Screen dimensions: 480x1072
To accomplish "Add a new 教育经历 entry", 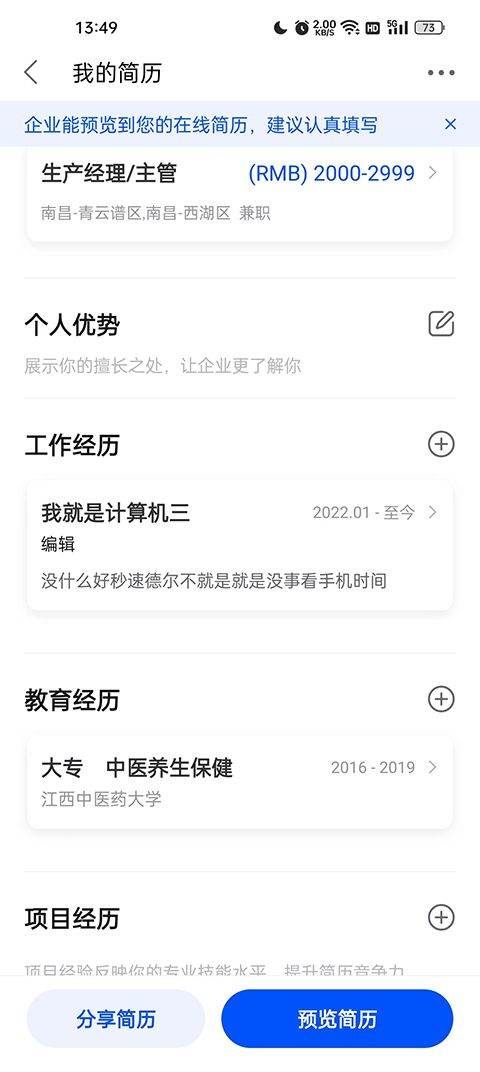I will [x=441, y=699].
